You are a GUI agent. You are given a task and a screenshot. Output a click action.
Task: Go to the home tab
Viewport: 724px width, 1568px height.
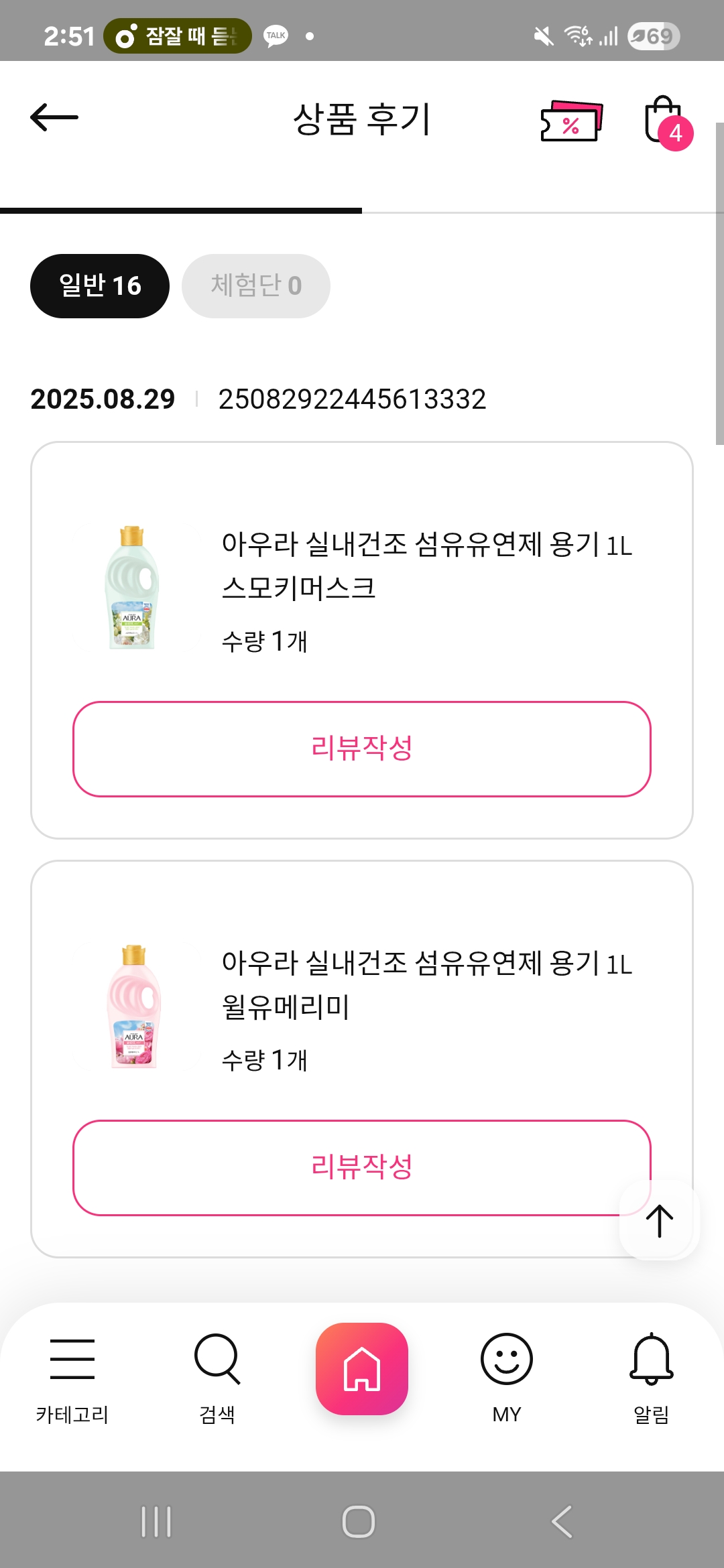(x=362, y=1369)
